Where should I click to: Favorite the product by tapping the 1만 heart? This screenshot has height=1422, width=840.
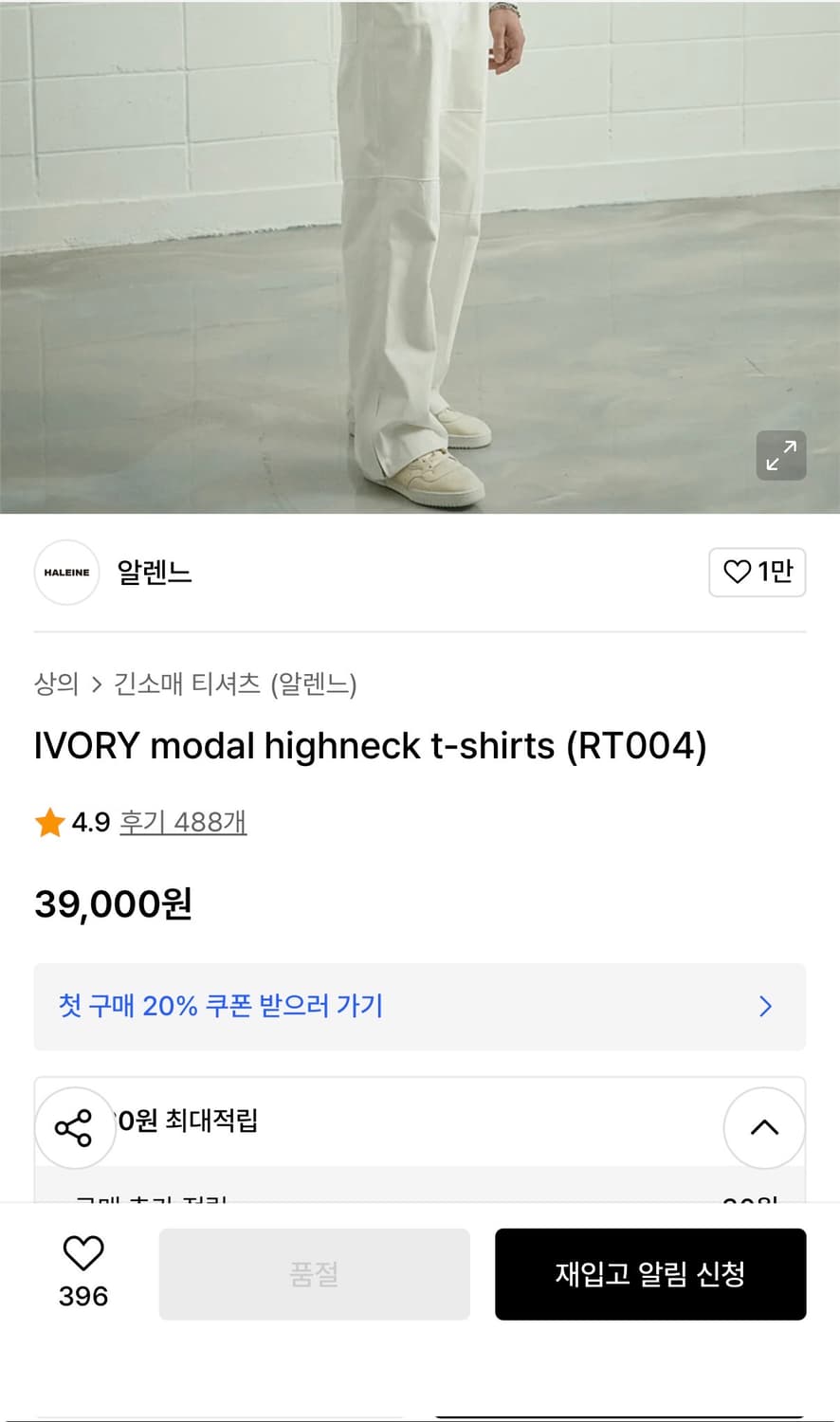pos(737,573)
